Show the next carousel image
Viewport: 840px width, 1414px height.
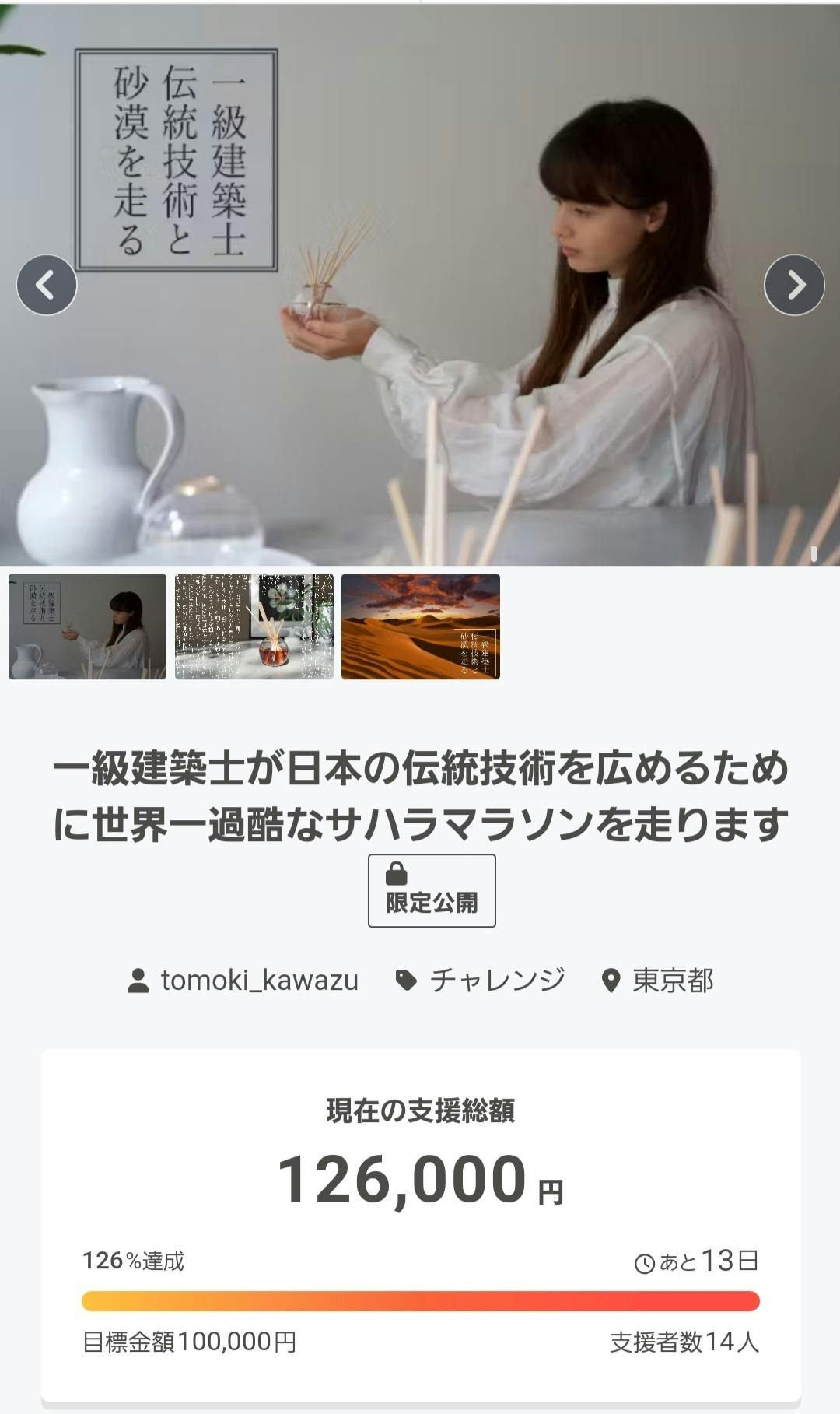pos(794,285)
